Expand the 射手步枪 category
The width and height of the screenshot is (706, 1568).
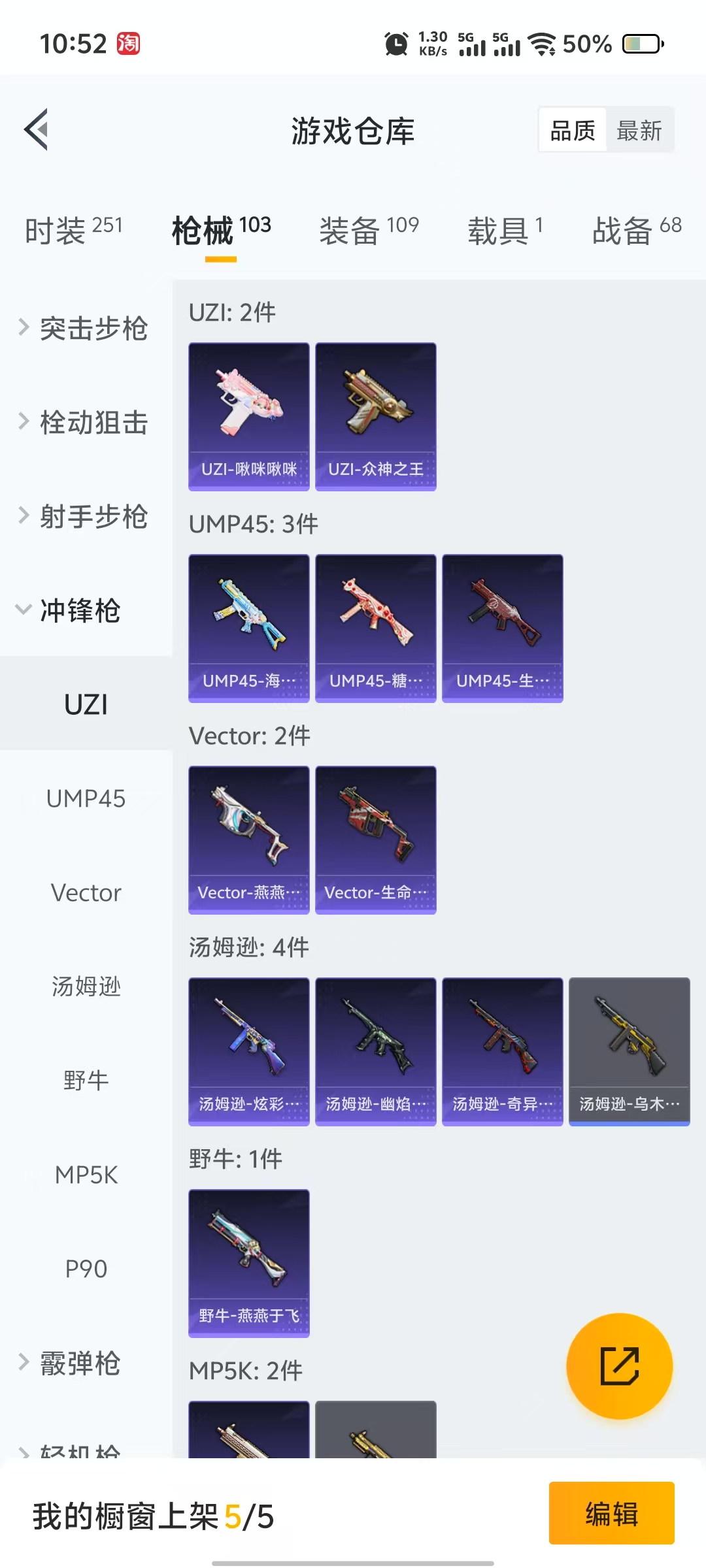(85, 516)
